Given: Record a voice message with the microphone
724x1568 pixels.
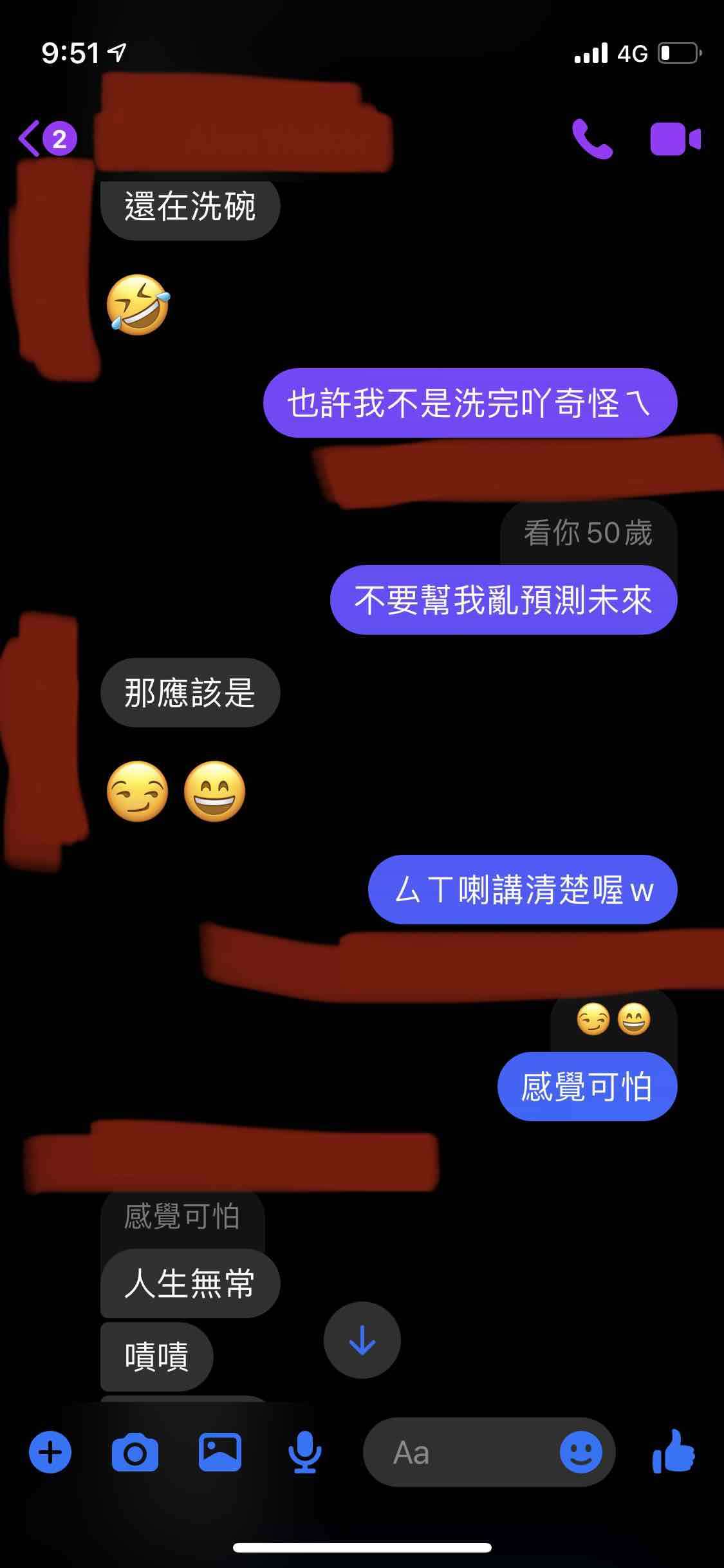Looking at the screenshot, I should tap(304, 1452).
